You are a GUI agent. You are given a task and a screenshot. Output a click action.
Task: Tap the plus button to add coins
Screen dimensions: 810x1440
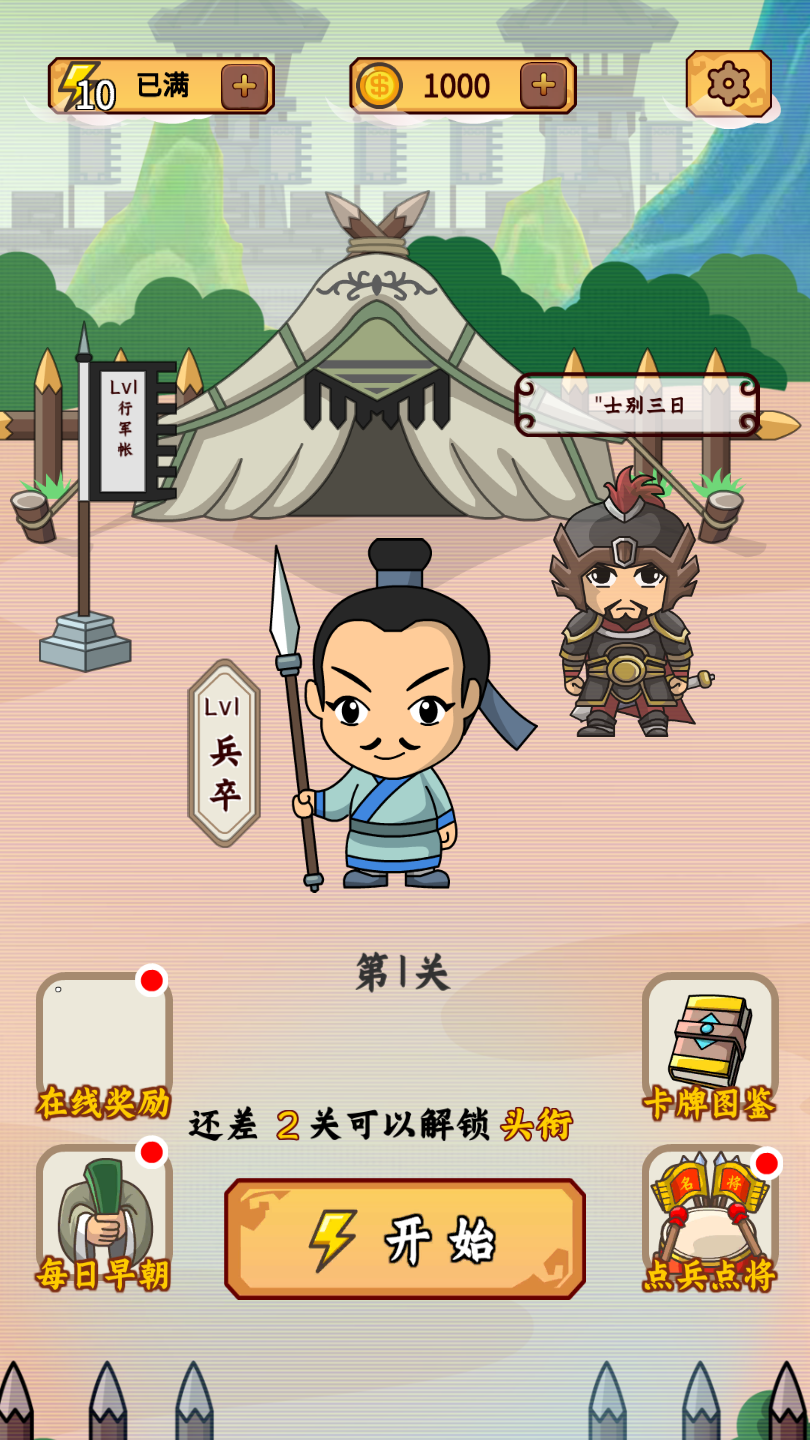tap(543, 86)
